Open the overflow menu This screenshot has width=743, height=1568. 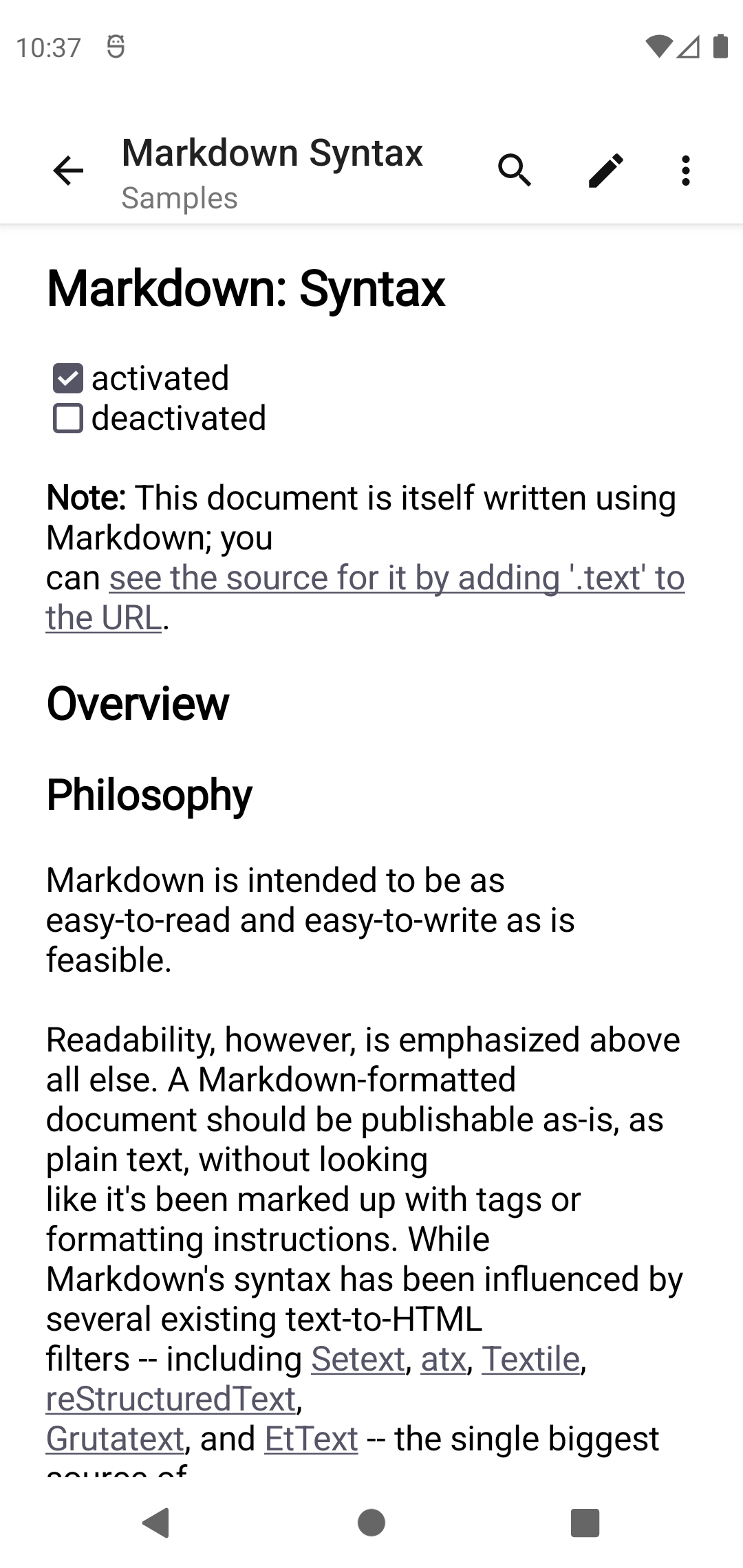(685, 171)
